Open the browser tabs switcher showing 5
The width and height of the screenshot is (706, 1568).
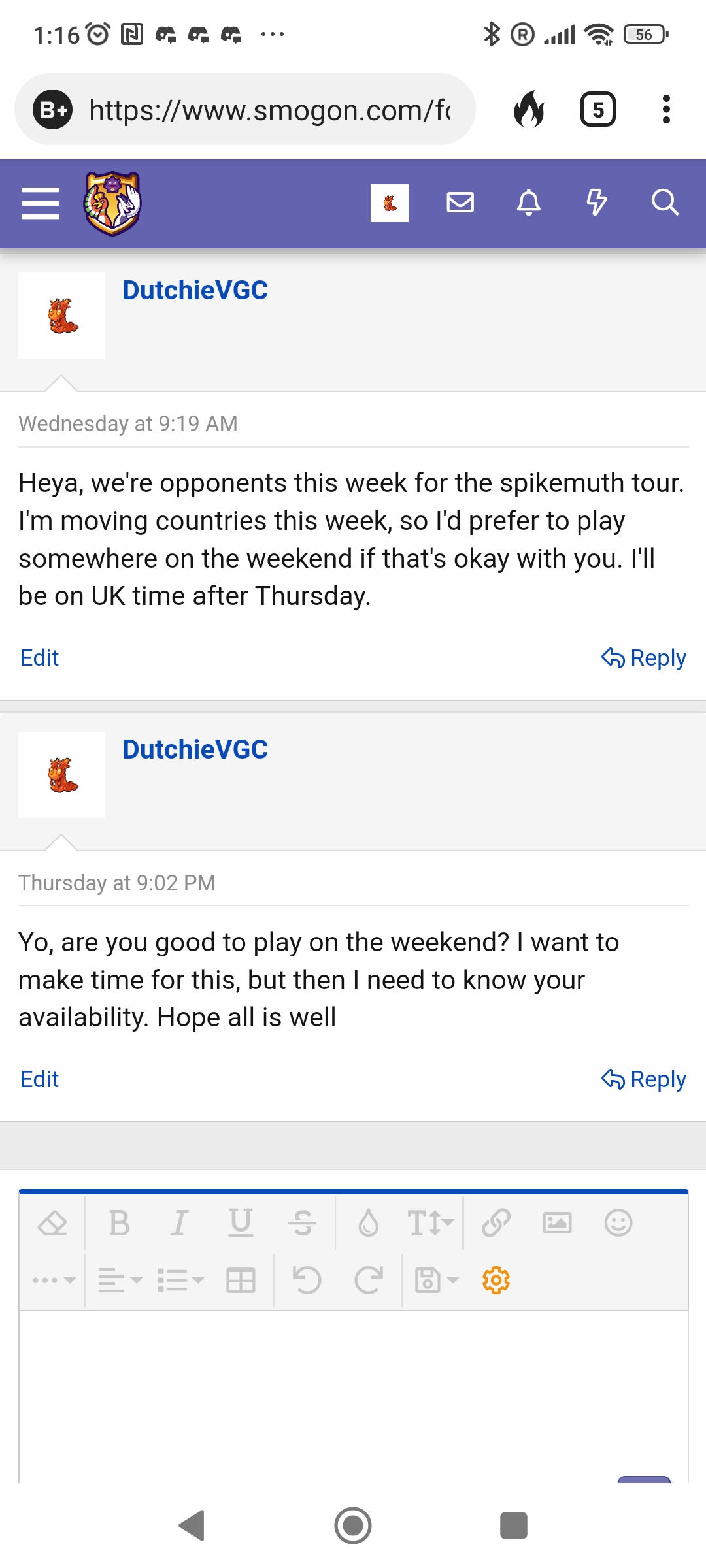[598, 110]
